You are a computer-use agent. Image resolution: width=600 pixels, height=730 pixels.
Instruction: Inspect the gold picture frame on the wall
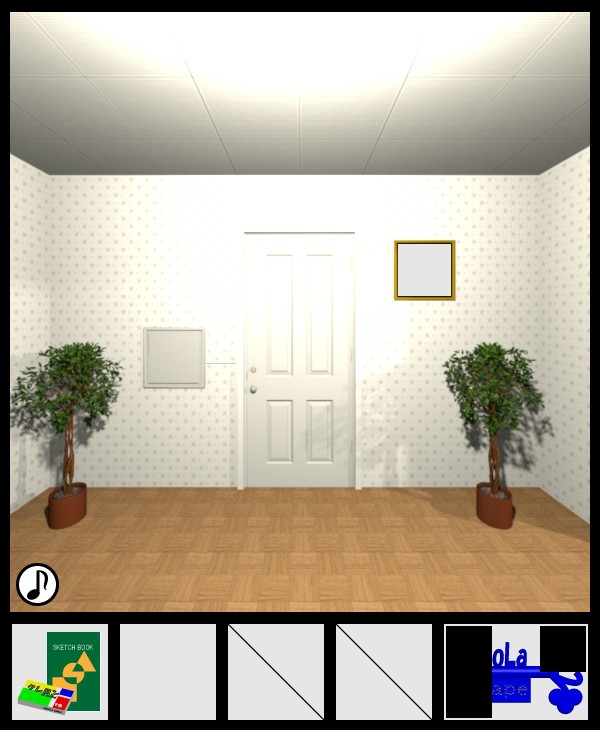(425, 270)
